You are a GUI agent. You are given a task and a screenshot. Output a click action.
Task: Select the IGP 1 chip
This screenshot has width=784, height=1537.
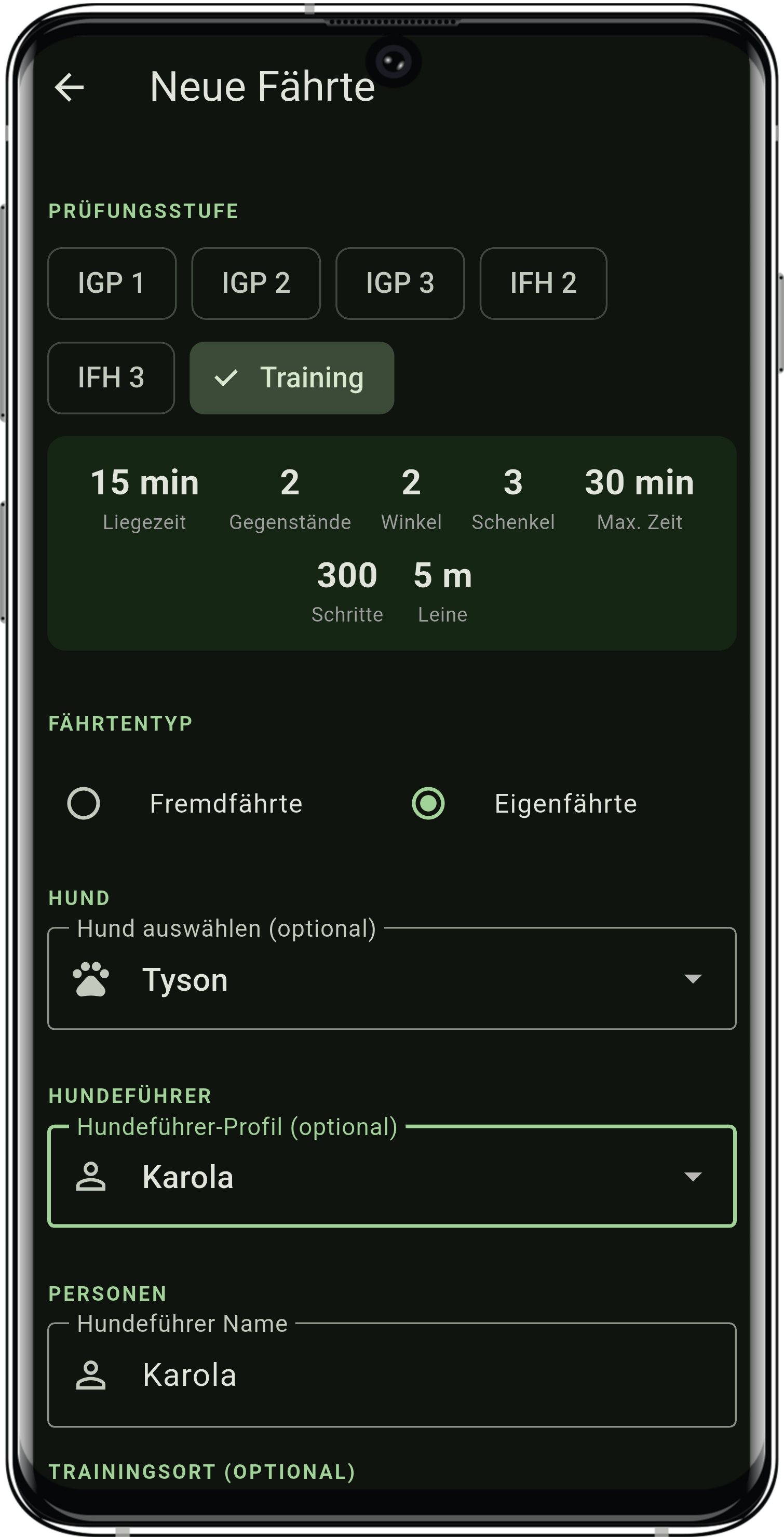point(112,284)
